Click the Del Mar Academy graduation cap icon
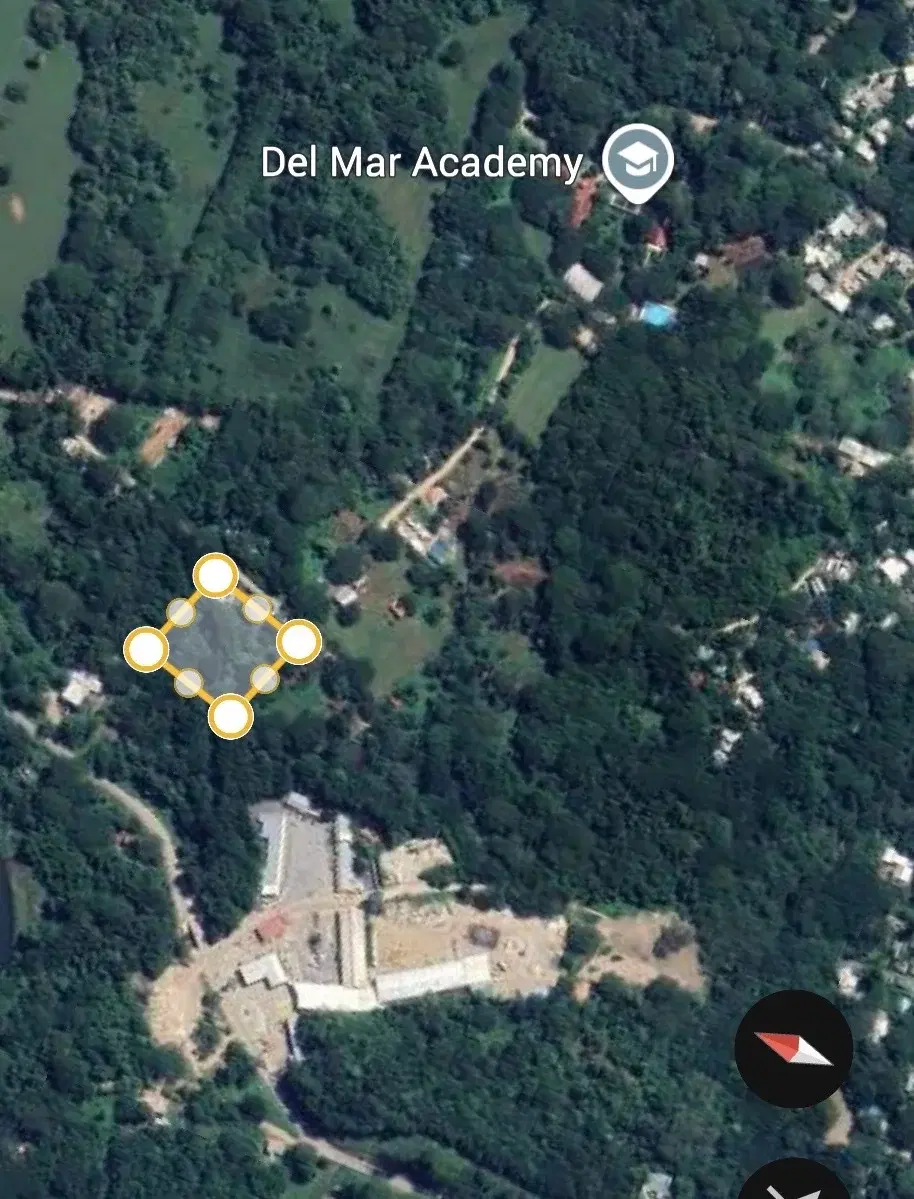The height and width of the screenshot is (1199, 914). (x=638, y=157)
